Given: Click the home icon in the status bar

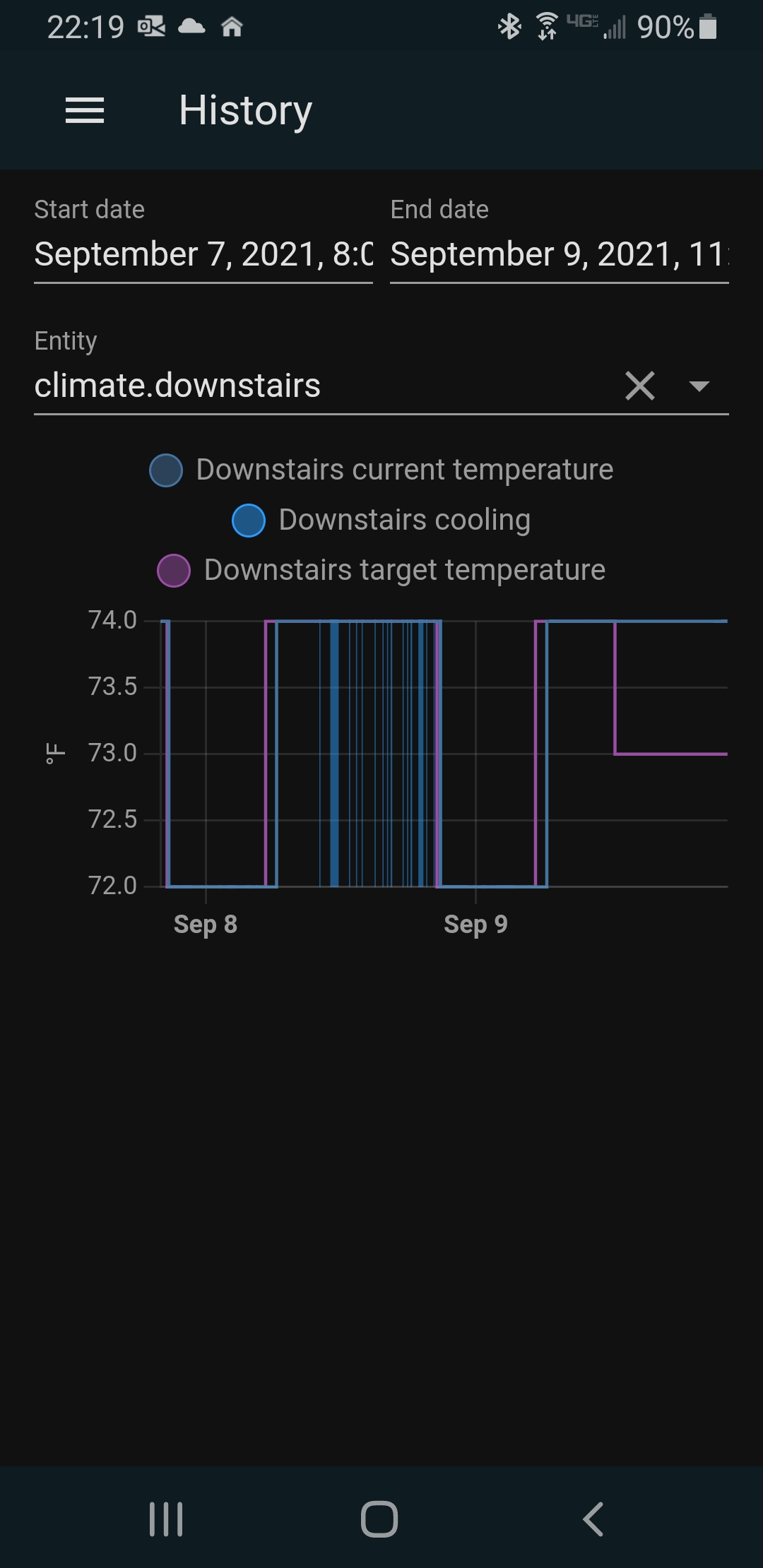Looking at the screenshot, I should click(233, 27).
